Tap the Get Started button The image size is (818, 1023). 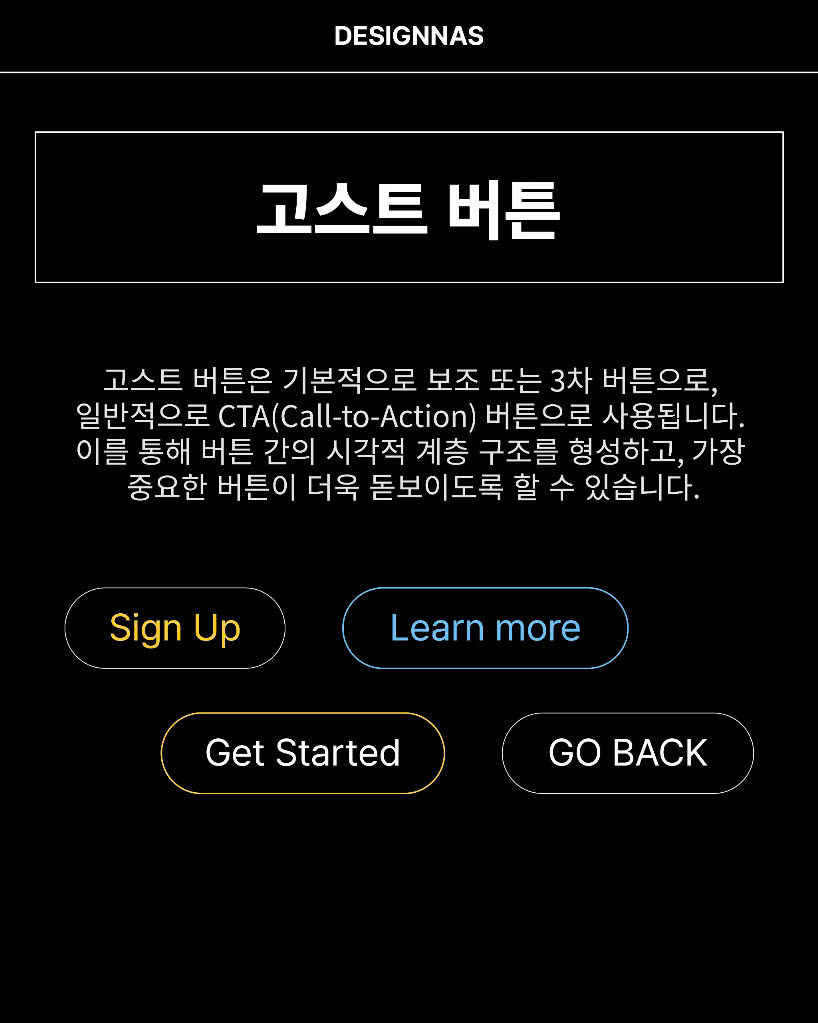tap(302, 753)
